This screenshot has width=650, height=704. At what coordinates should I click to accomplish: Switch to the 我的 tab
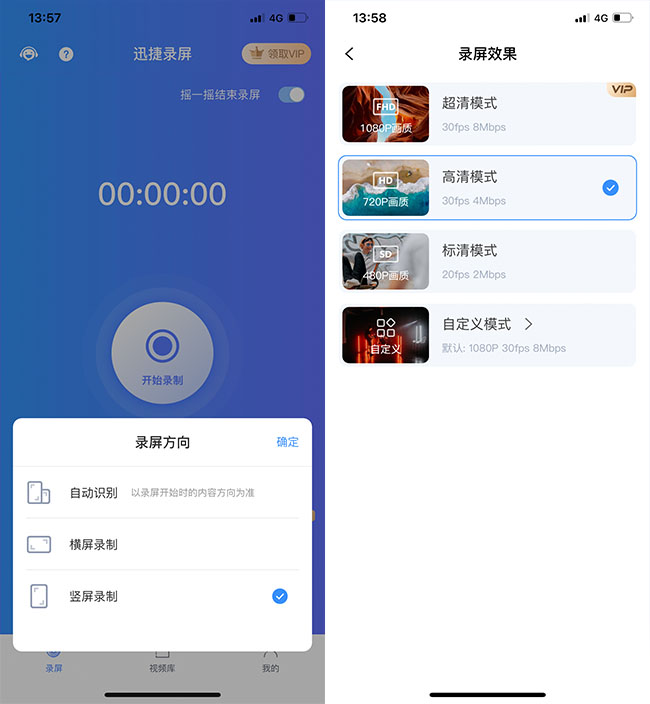(270, 661)
